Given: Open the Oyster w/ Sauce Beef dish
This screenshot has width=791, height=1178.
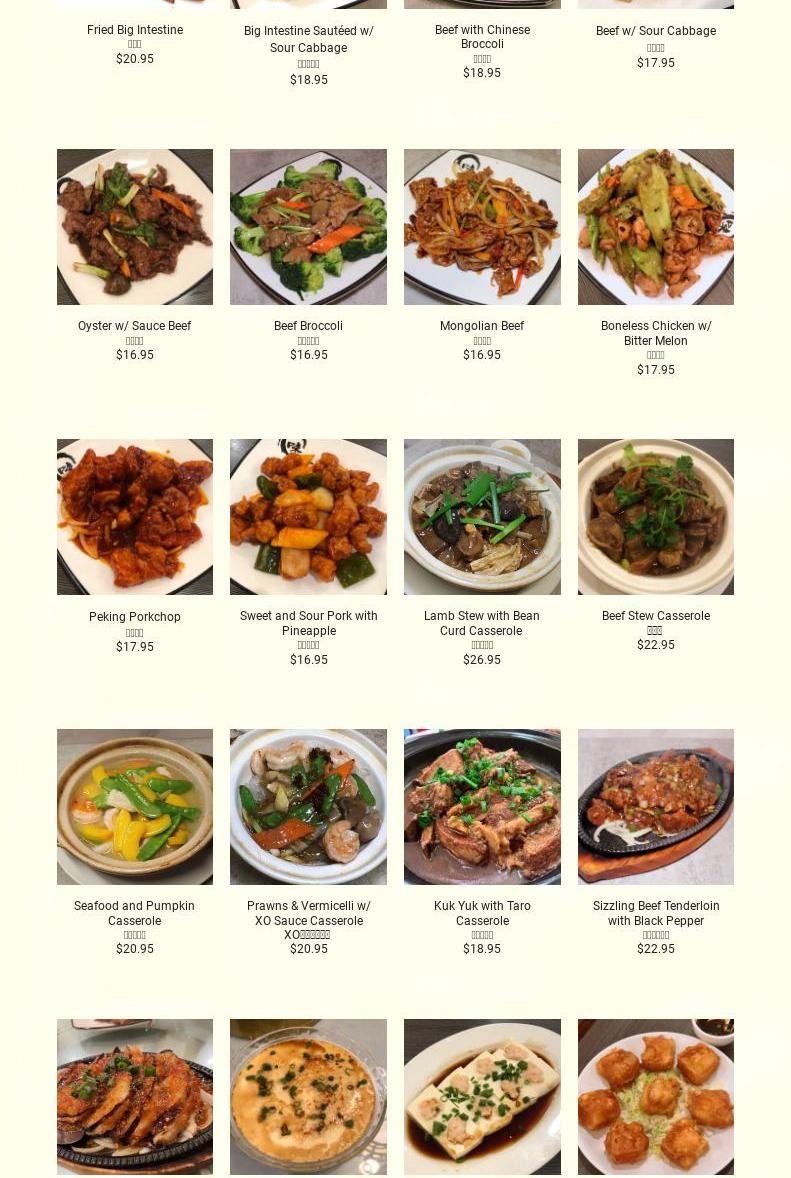Looking at the screenshot, I should coord(135,227).
